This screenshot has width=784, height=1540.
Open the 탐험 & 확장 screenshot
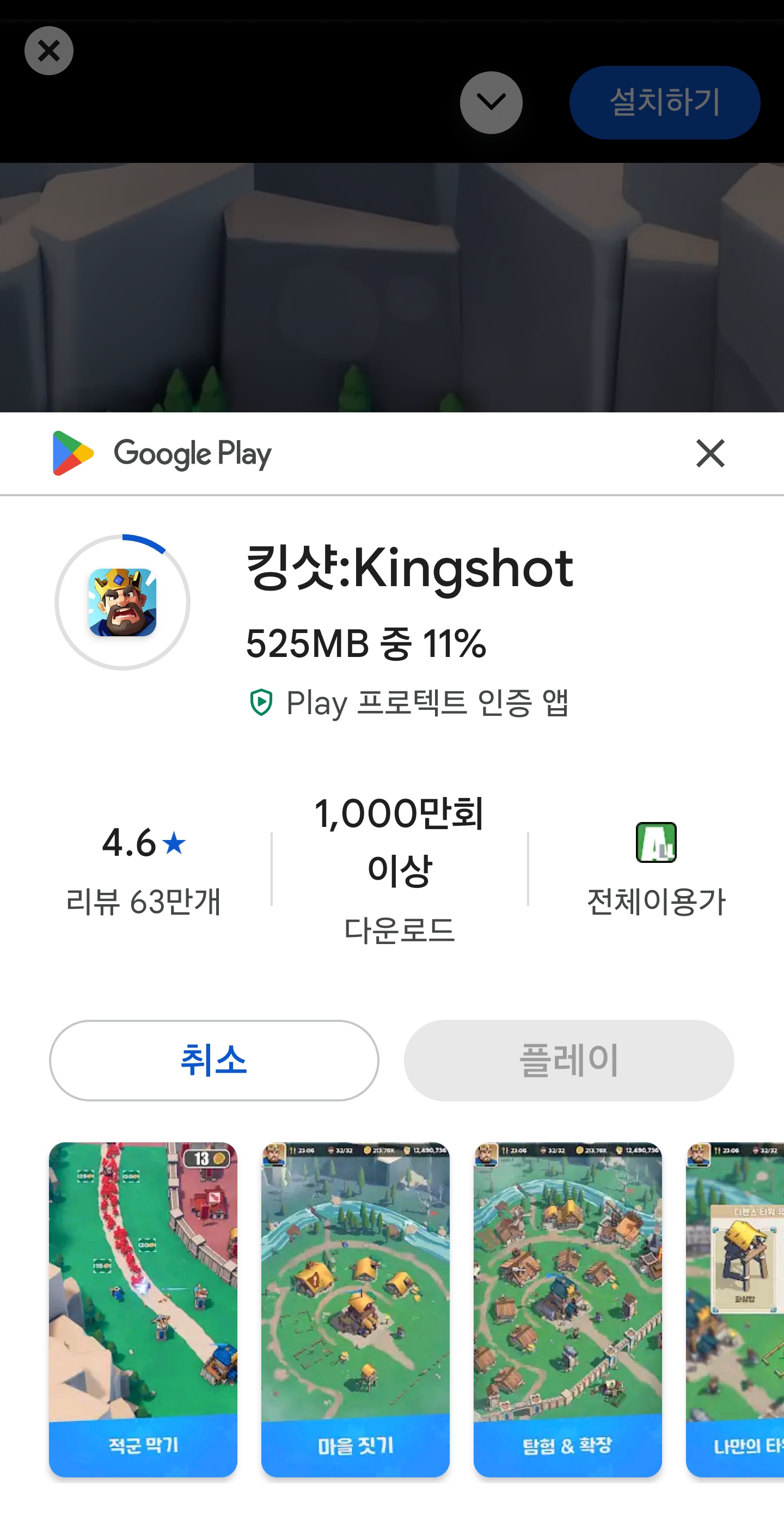pos(567,1309)
